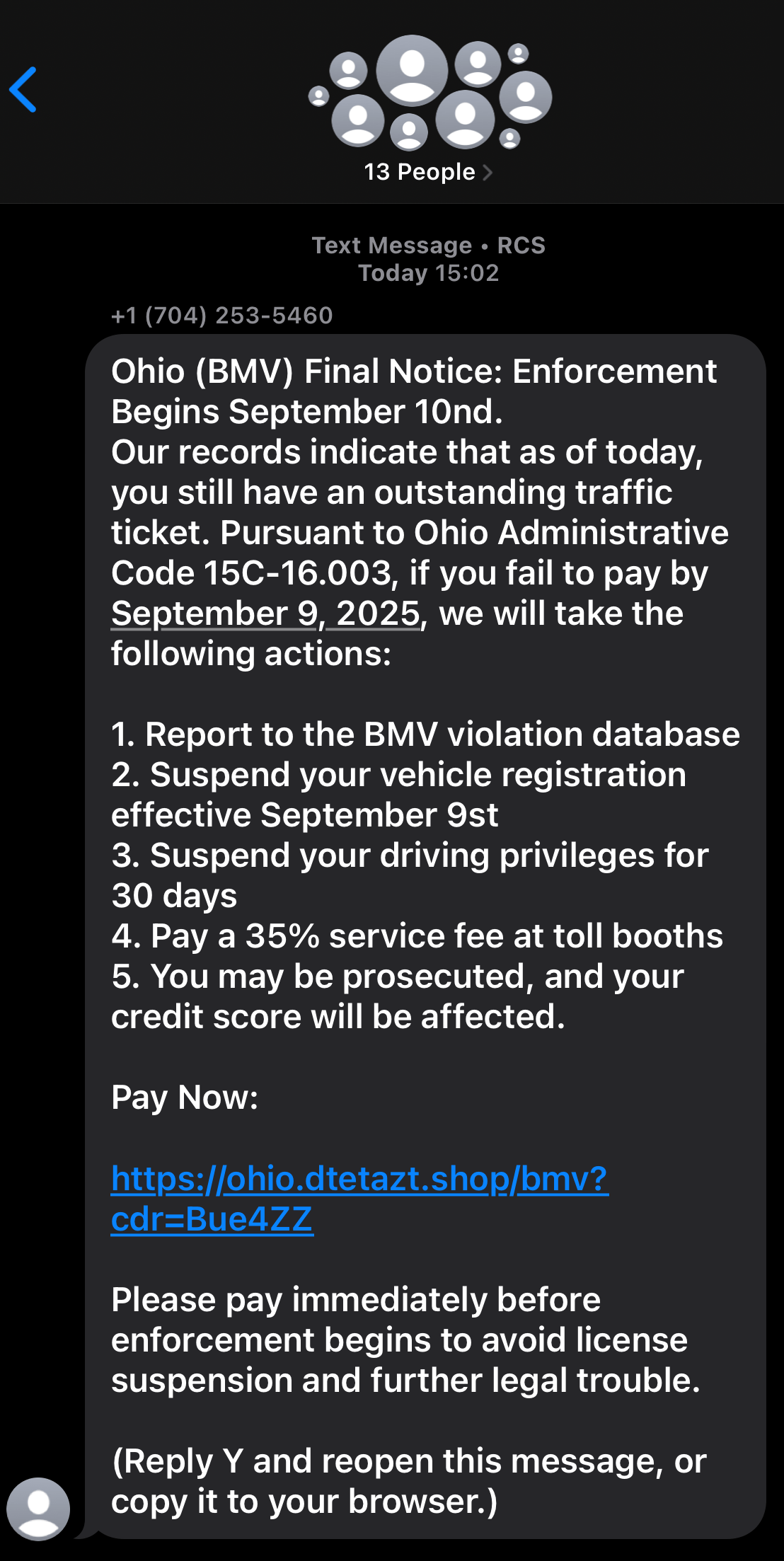
Task: Tap the back chevron to return to conversations
Action: click(x=23, y=90)
